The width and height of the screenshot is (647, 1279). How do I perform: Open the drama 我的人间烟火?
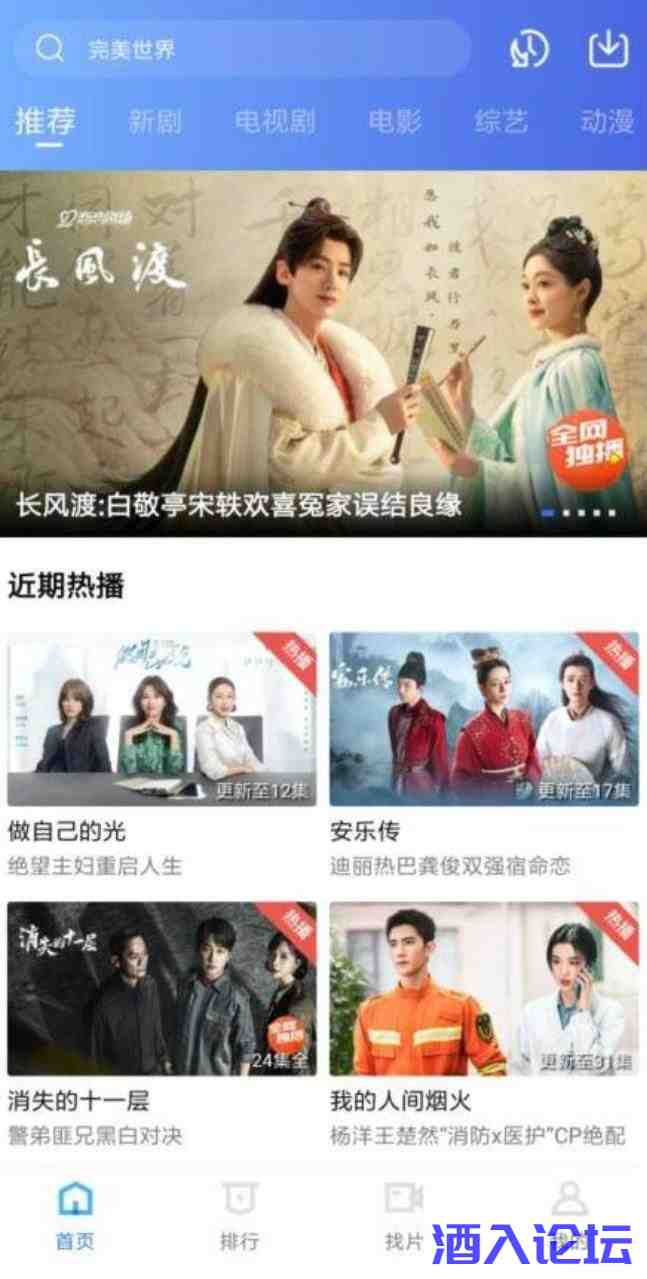pyautogui.click(x=484, y=988)
